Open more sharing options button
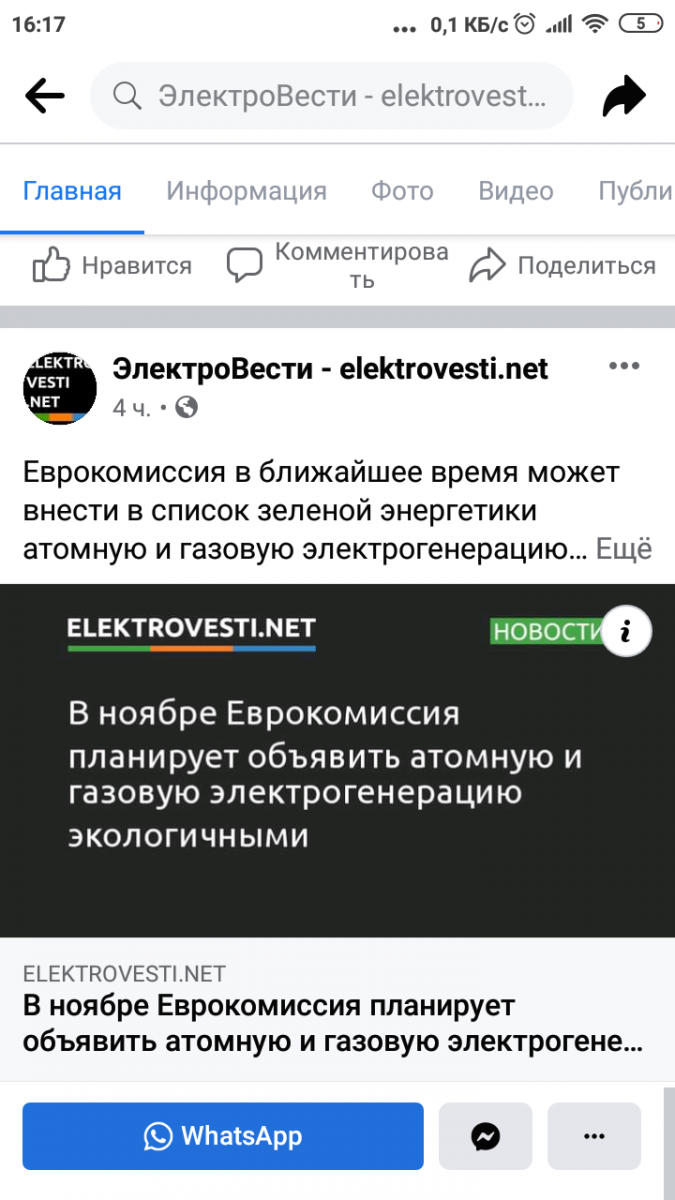This screenshot has width=675, height=1200. click(594, 1136)
